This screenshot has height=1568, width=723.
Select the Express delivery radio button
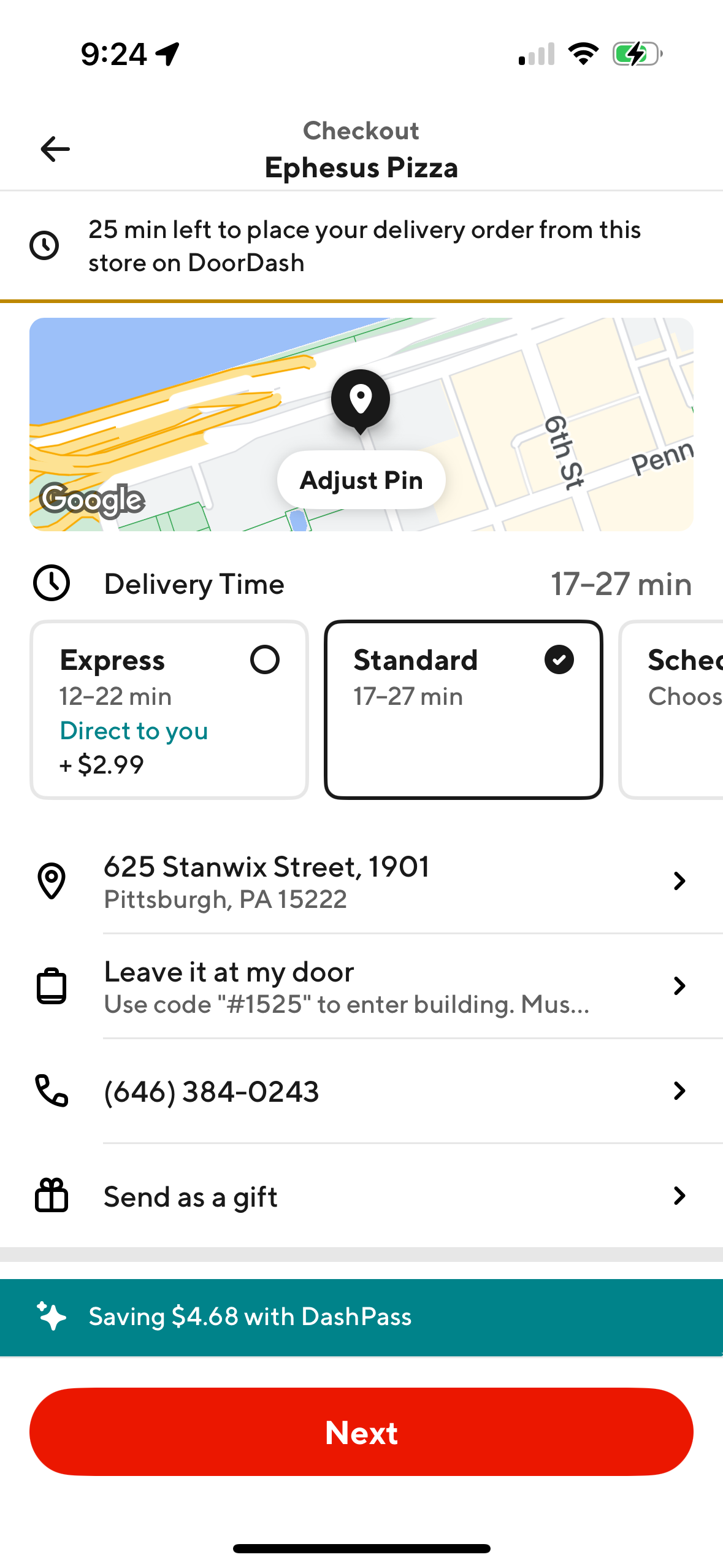[x=265, y=660]
